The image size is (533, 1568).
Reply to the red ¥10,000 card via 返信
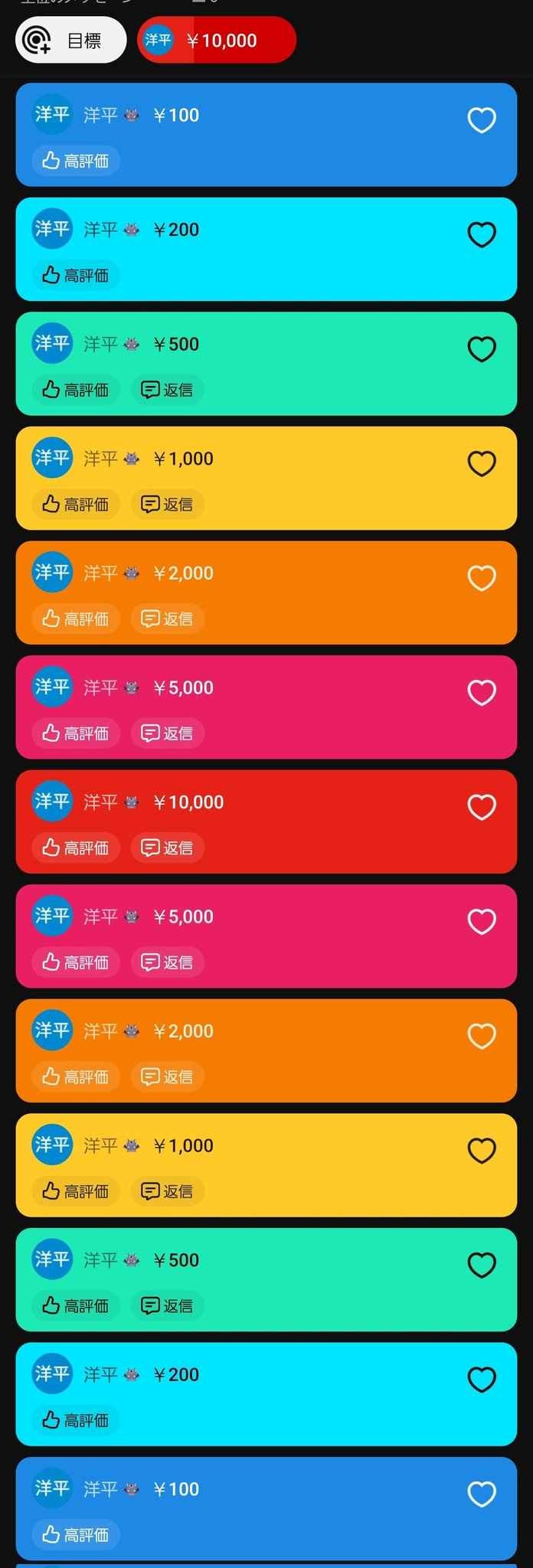point(167,848)
